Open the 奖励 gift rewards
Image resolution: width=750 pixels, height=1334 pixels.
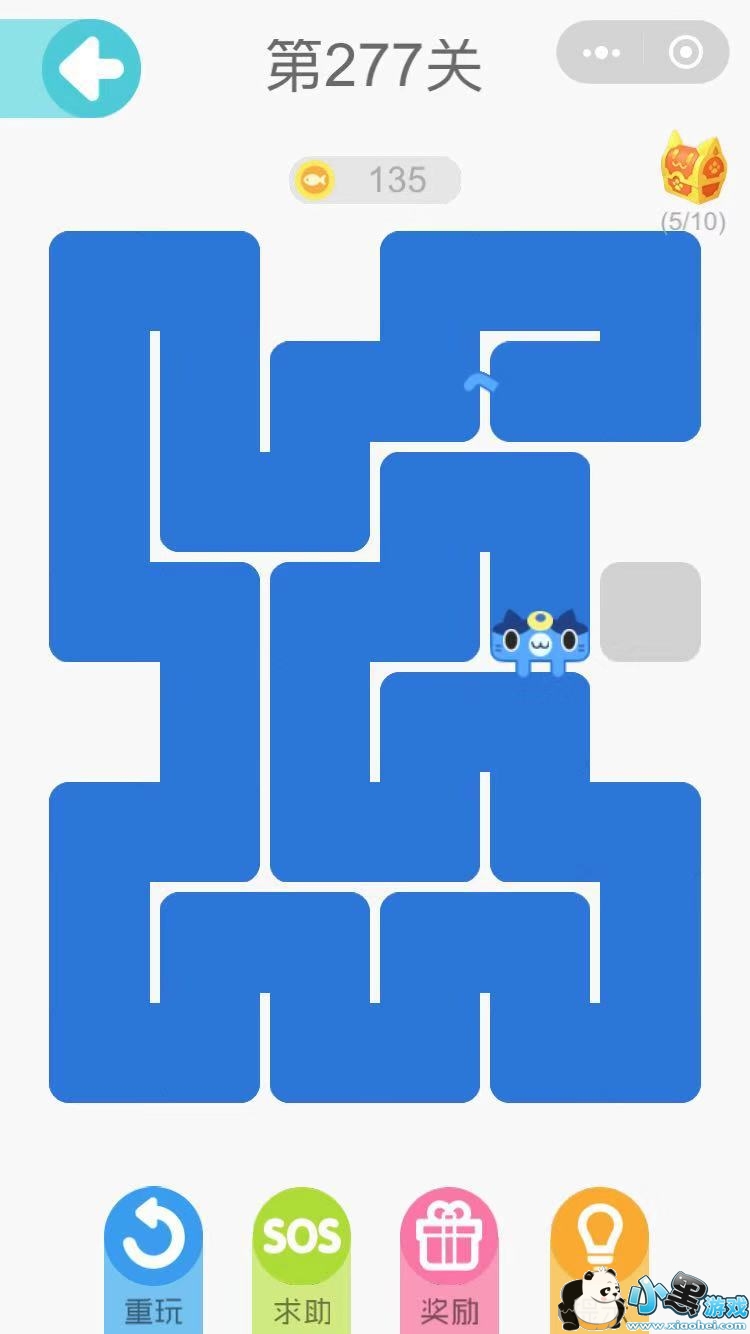pyautogui.click(x=449, y=1258)
